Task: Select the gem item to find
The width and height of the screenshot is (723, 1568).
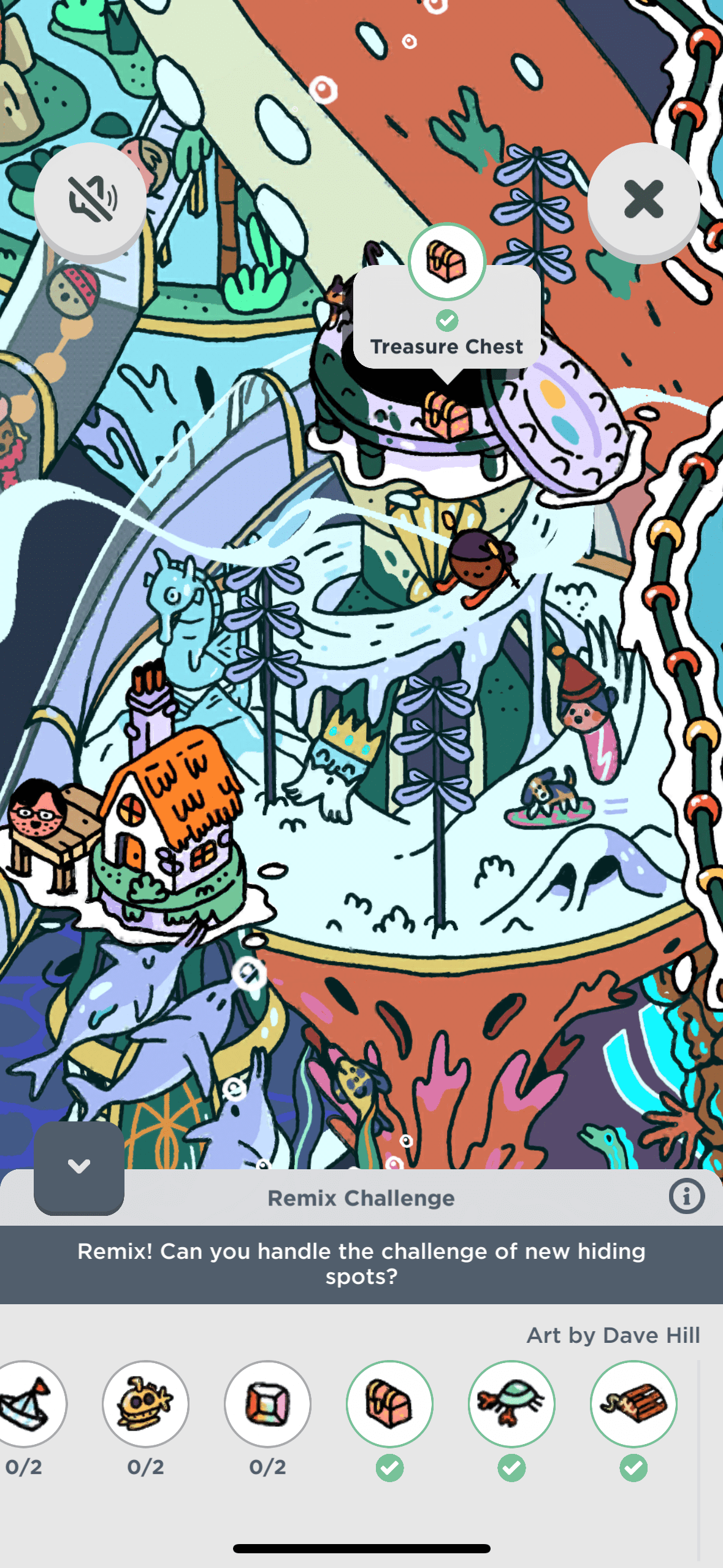Action: [267, 1403]
